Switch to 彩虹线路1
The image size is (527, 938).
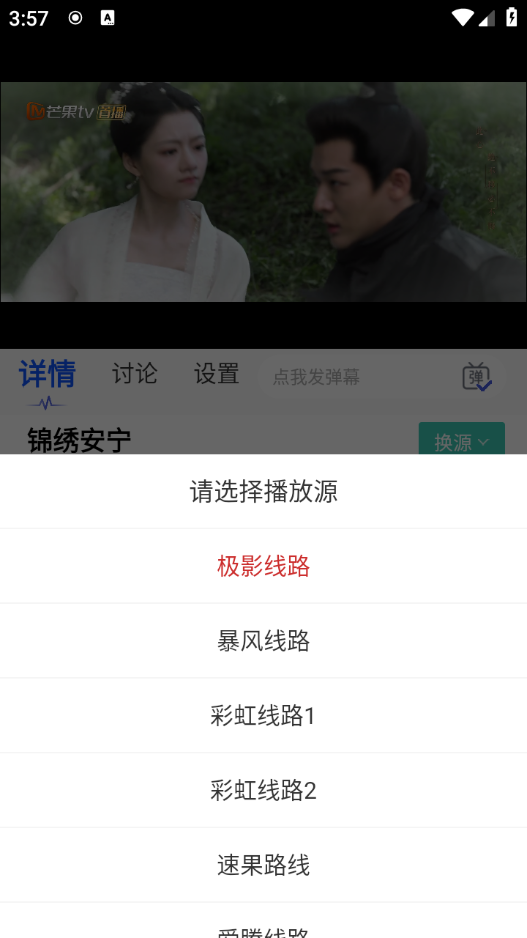263,715
